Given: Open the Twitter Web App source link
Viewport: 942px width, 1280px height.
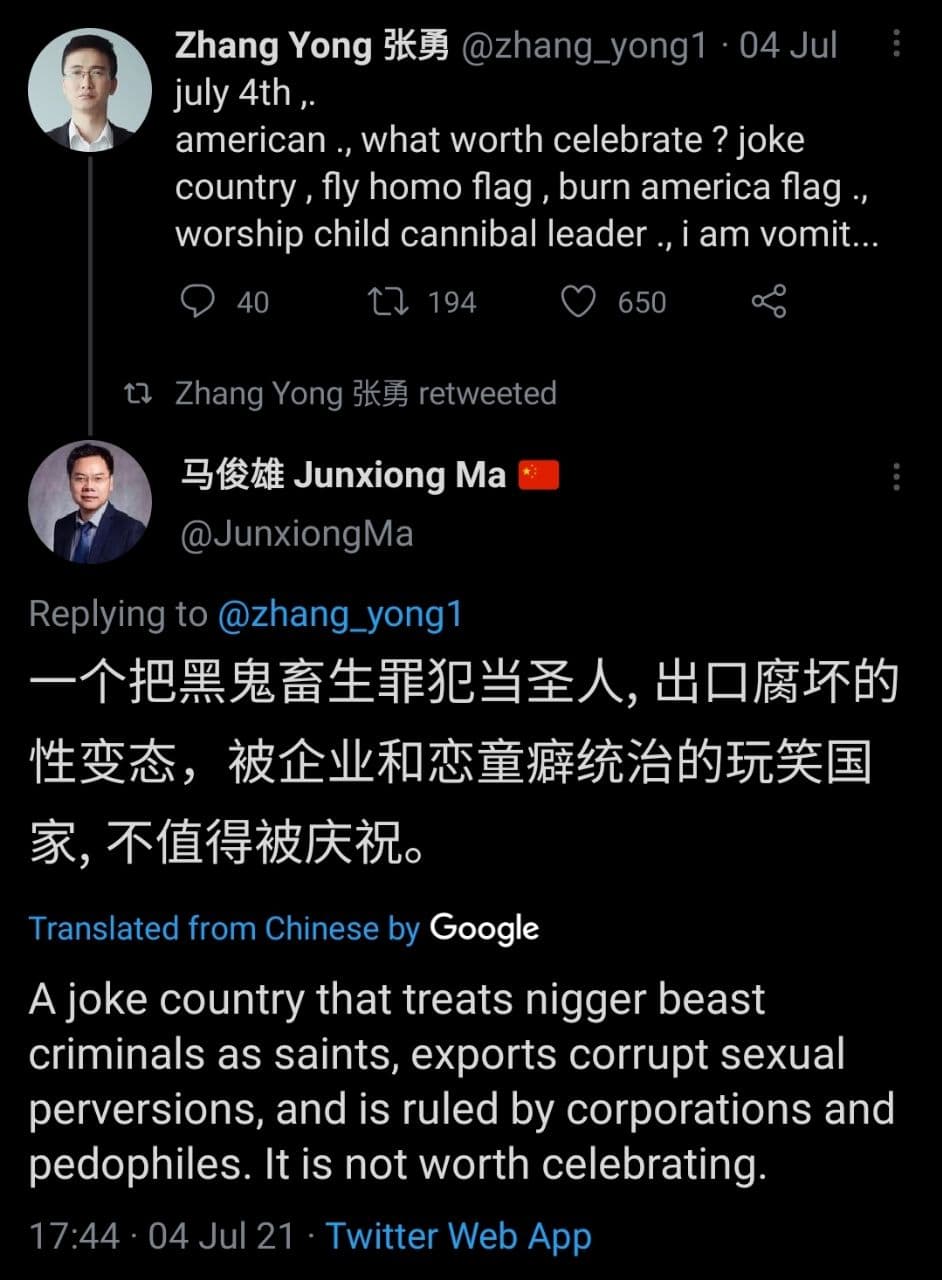Looking at the screenshot, I should [459, 1236].
